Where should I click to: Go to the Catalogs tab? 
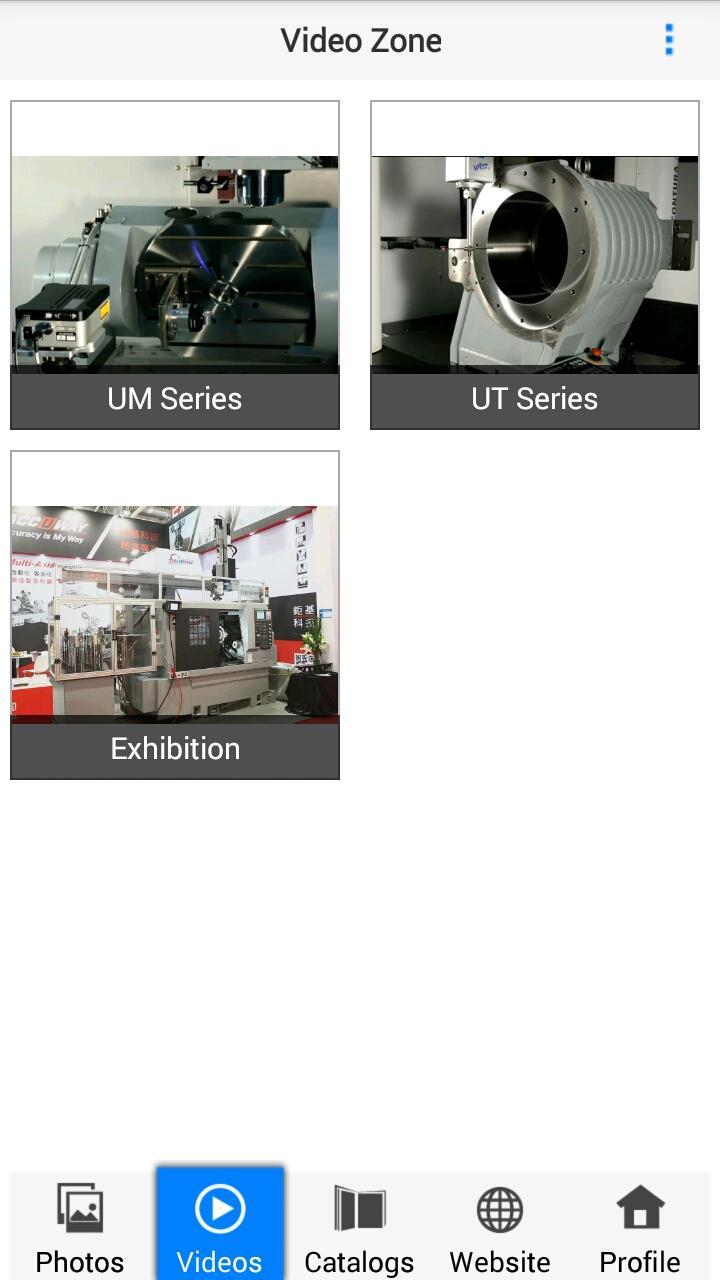tap(359, 1227)
